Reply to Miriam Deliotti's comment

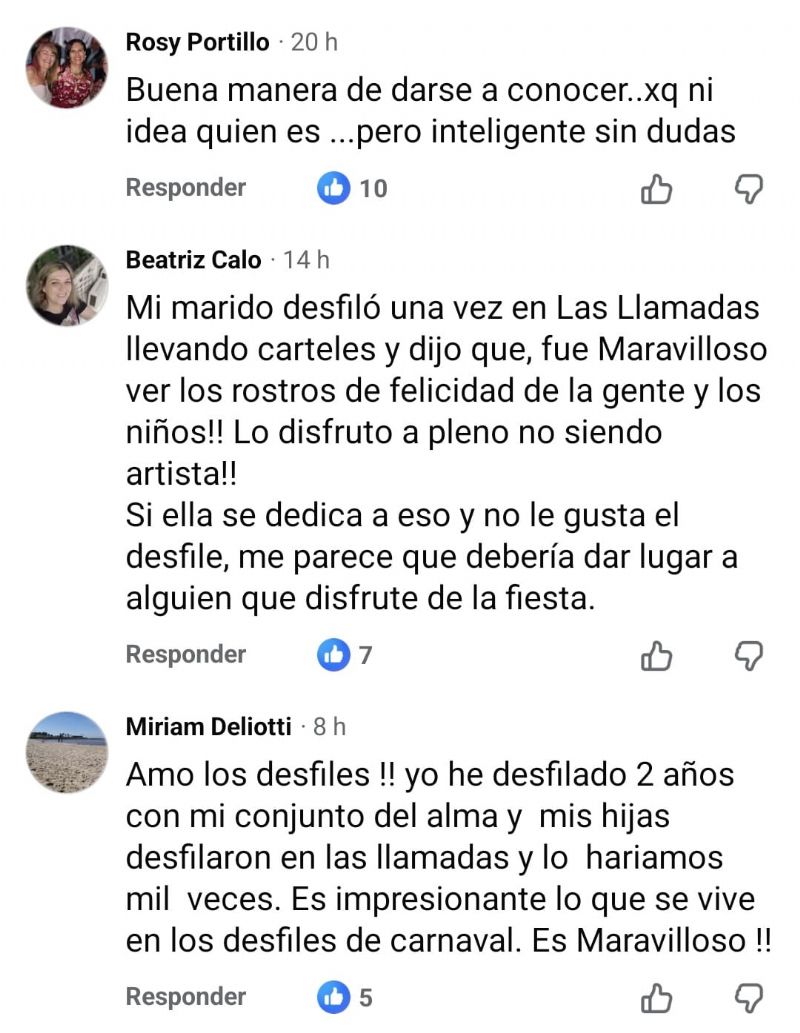[x=185, y=997]
